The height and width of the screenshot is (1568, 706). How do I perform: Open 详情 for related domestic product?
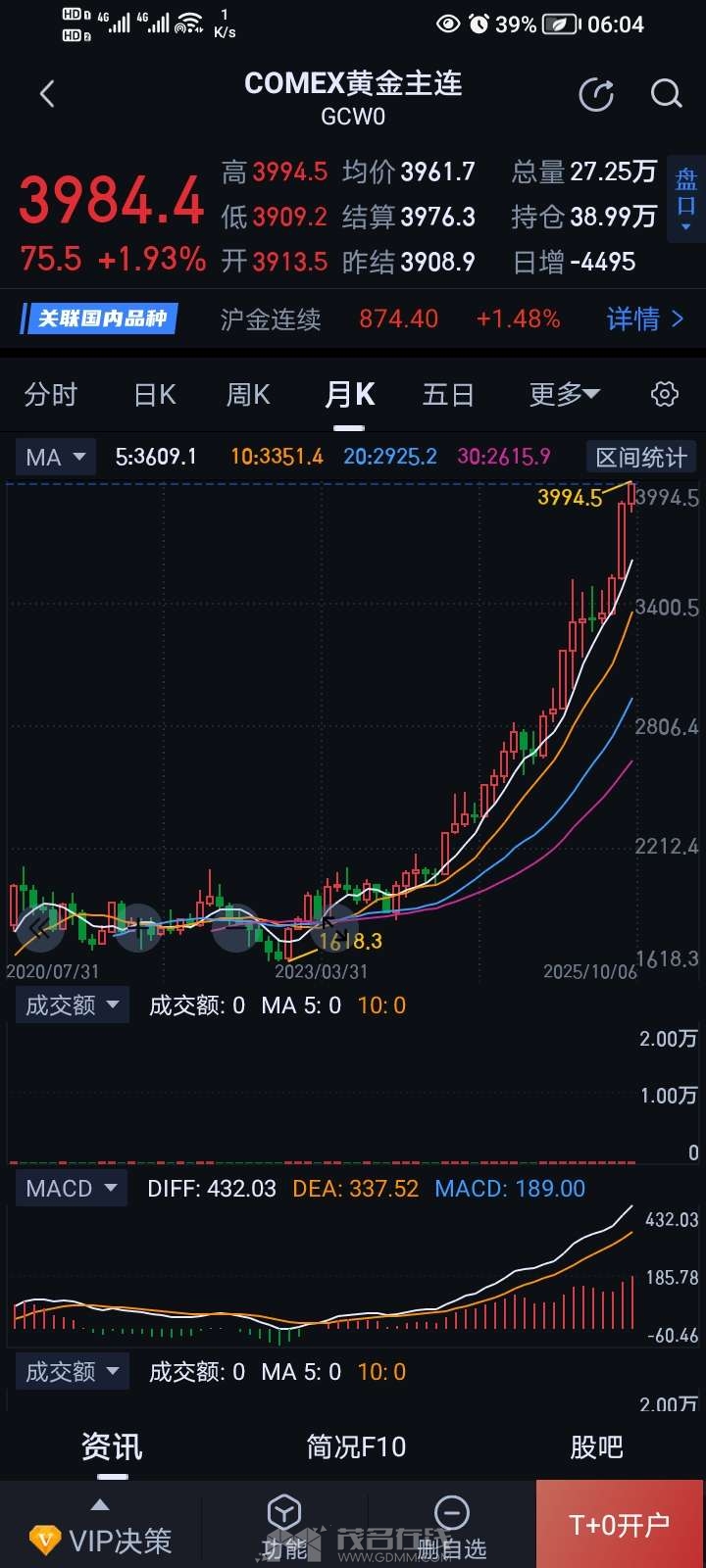(644, 318)
